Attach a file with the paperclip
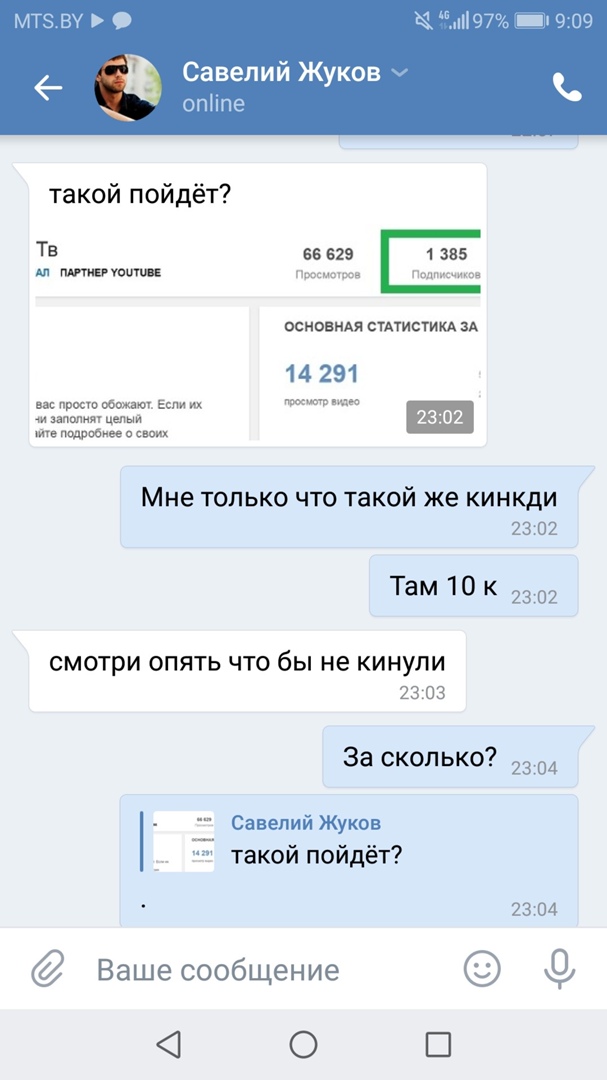This screenshot has width=607, height=1080. (x=46, y=968)
